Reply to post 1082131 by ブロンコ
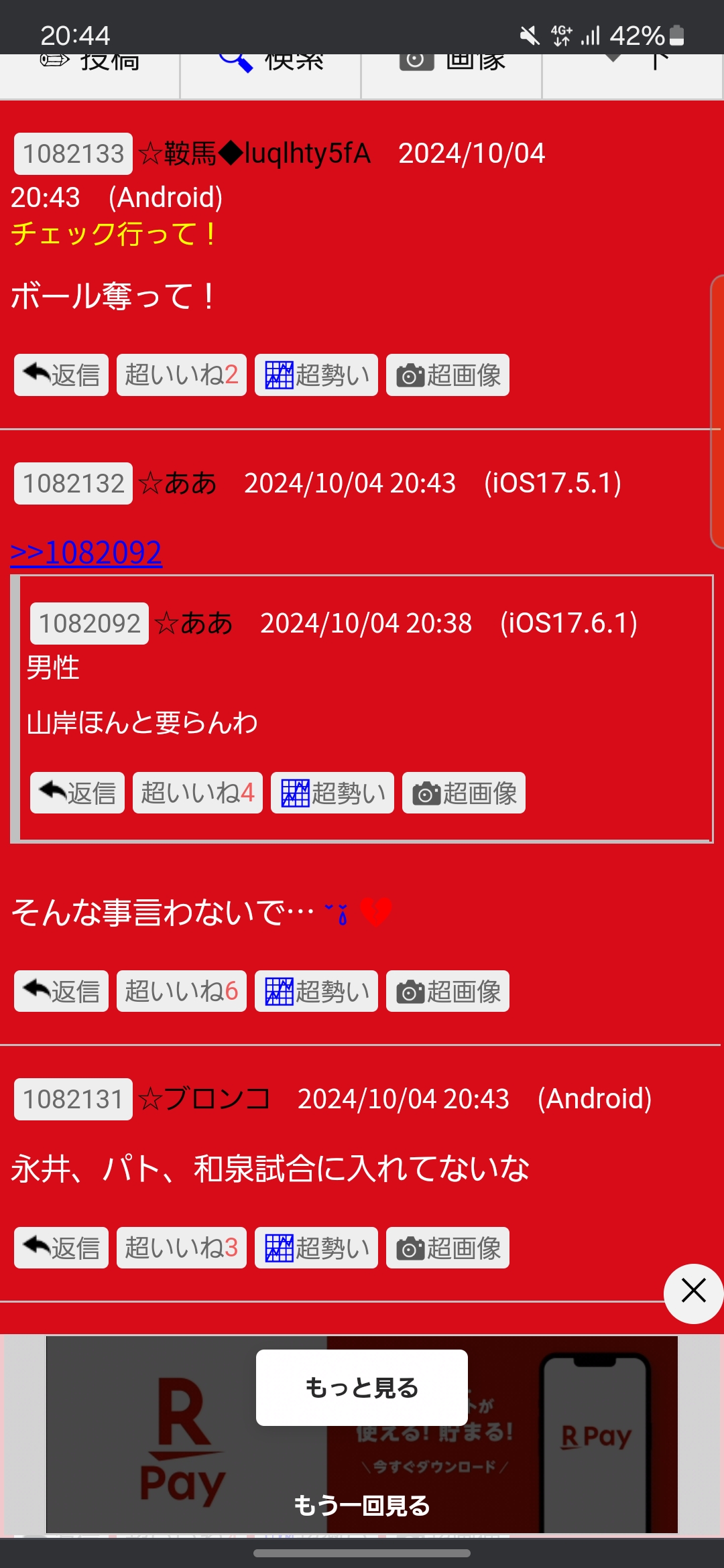Screen dimensions: 724x1568 [61, 1248]
